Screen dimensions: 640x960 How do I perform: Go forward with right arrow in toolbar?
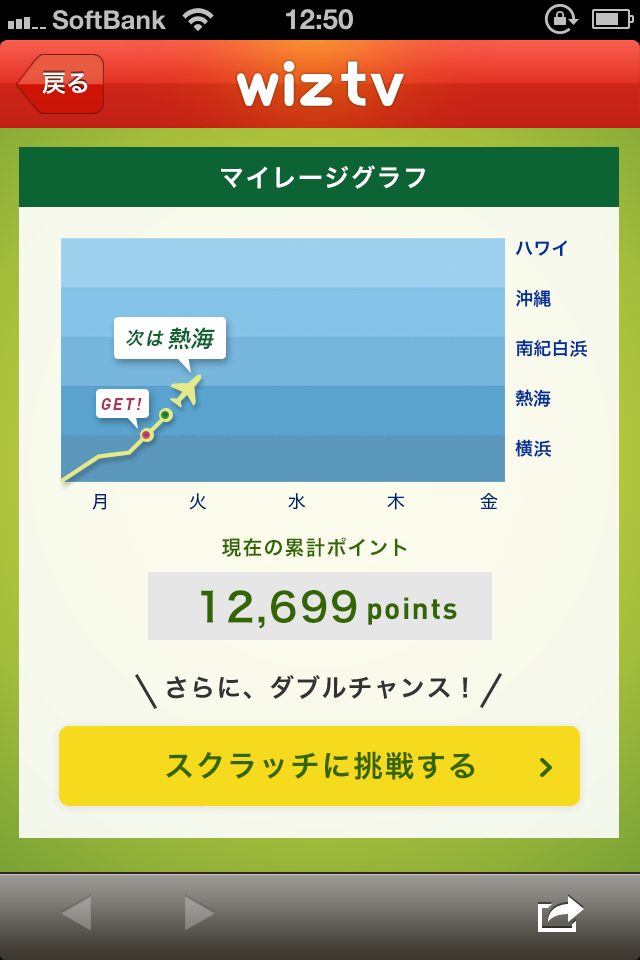(199, 913)
